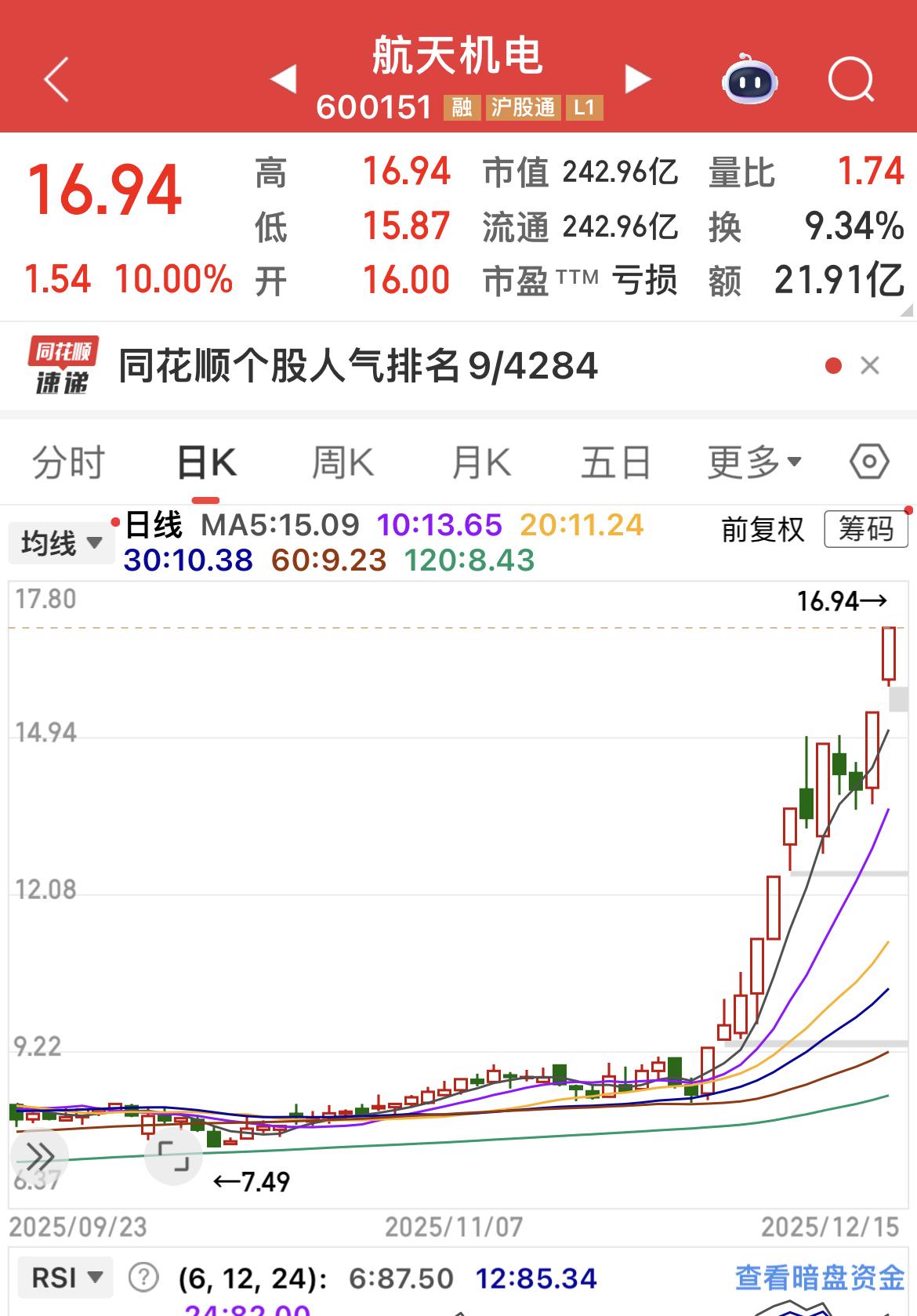
Task: Open 同花顺个股人气排名 news item
Action: [357, 366]
